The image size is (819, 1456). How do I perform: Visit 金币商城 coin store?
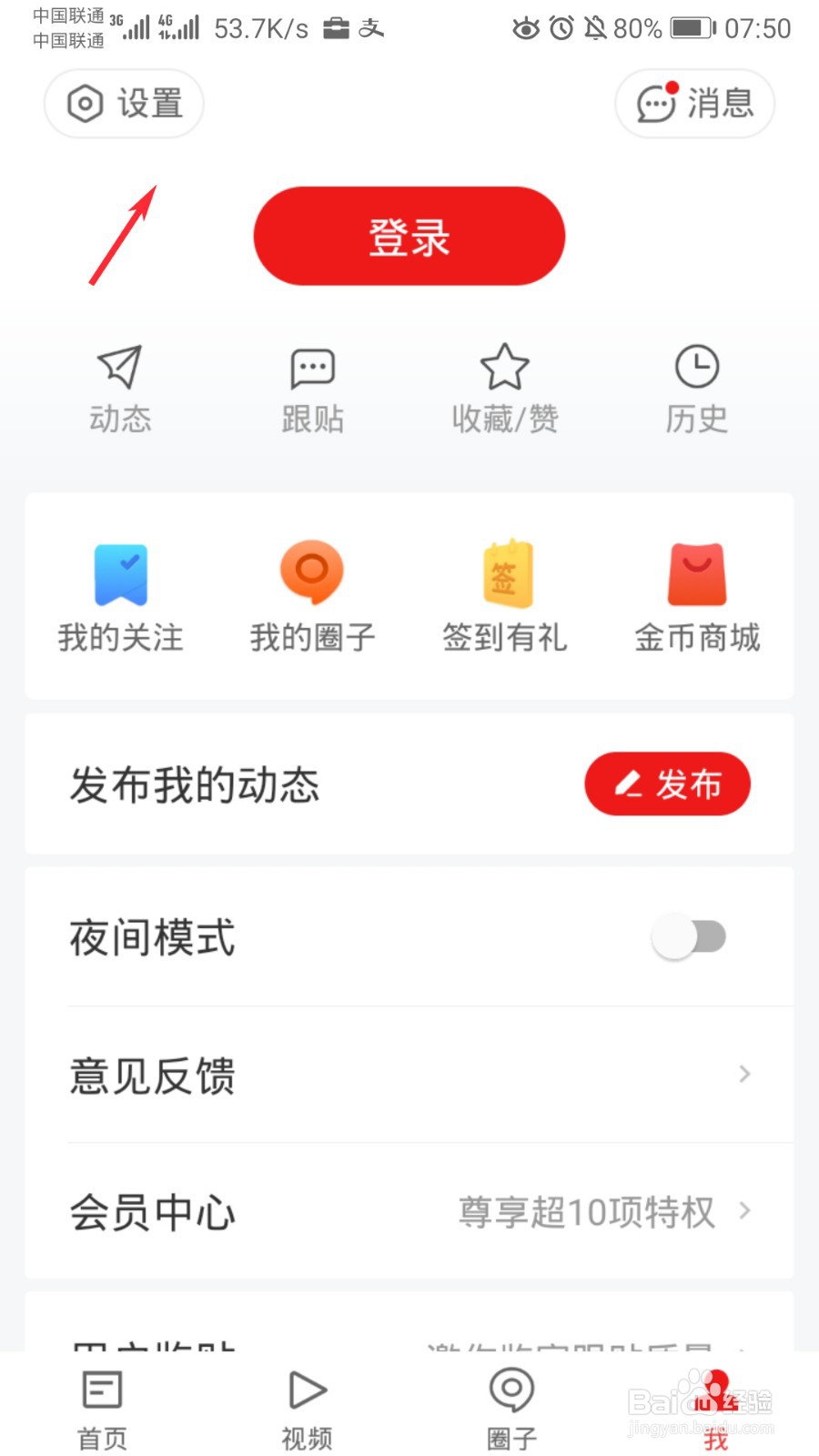[697, 597]
